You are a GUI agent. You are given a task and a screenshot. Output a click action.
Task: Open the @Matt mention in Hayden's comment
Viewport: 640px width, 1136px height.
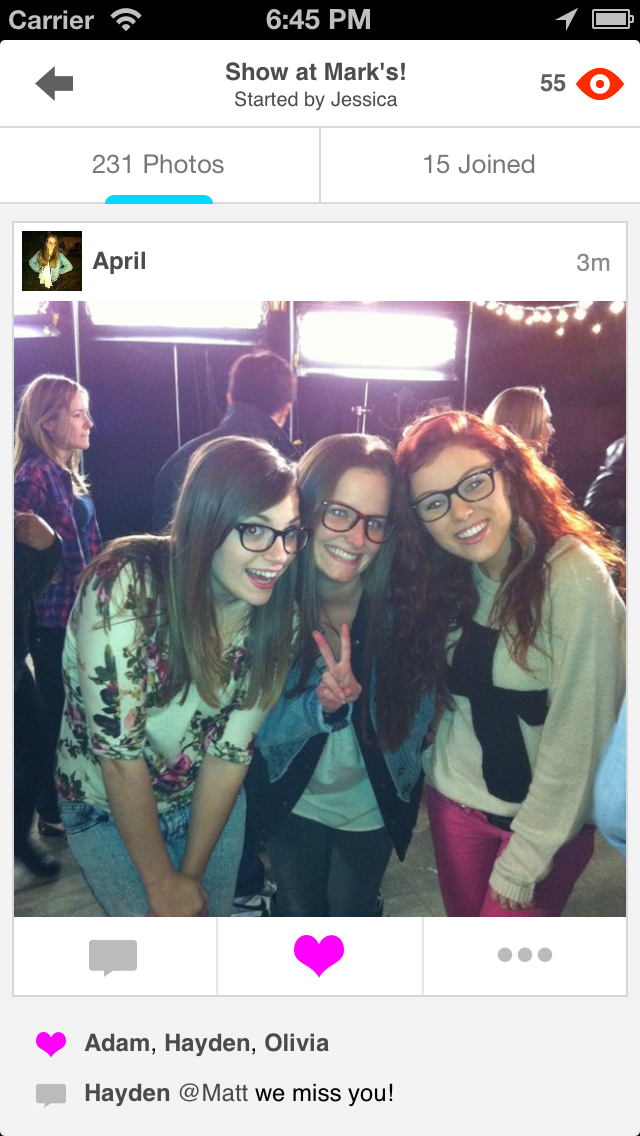click(213, 1093)
